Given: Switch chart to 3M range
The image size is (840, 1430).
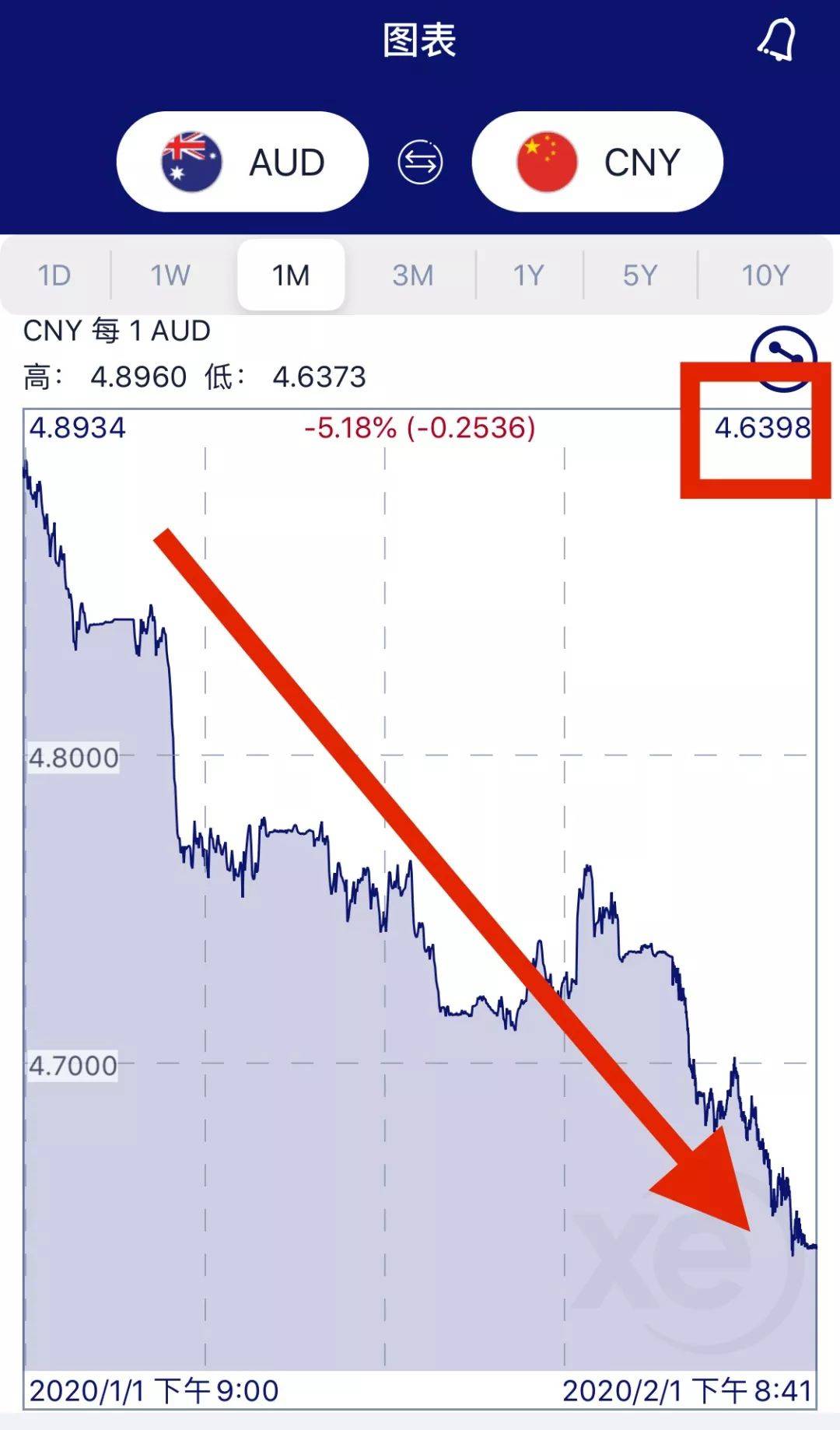Looking at the screenshot, I should coord(412,275).
